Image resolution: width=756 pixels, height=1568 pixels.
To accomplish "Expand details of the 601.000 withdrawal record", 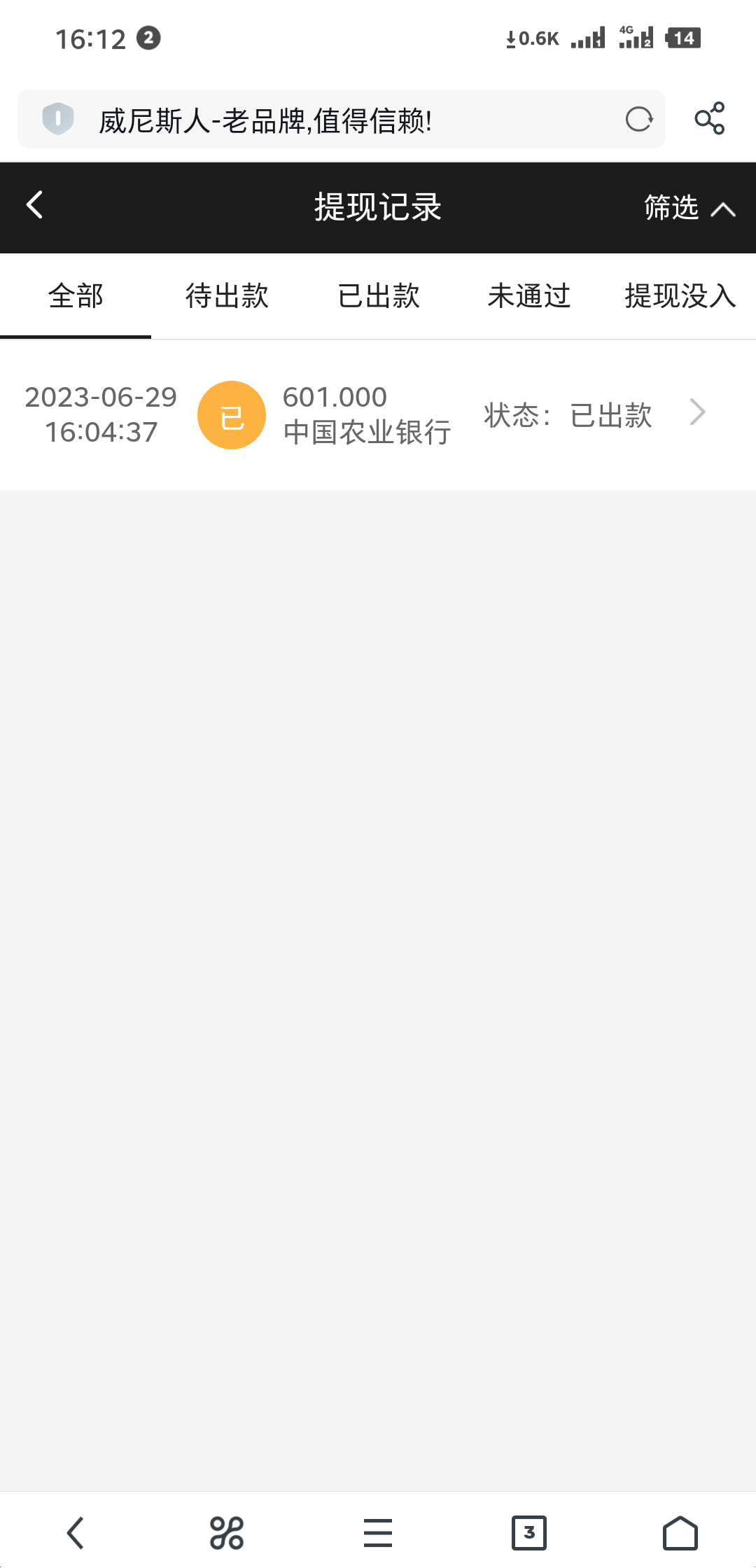I will click(696, 413).
